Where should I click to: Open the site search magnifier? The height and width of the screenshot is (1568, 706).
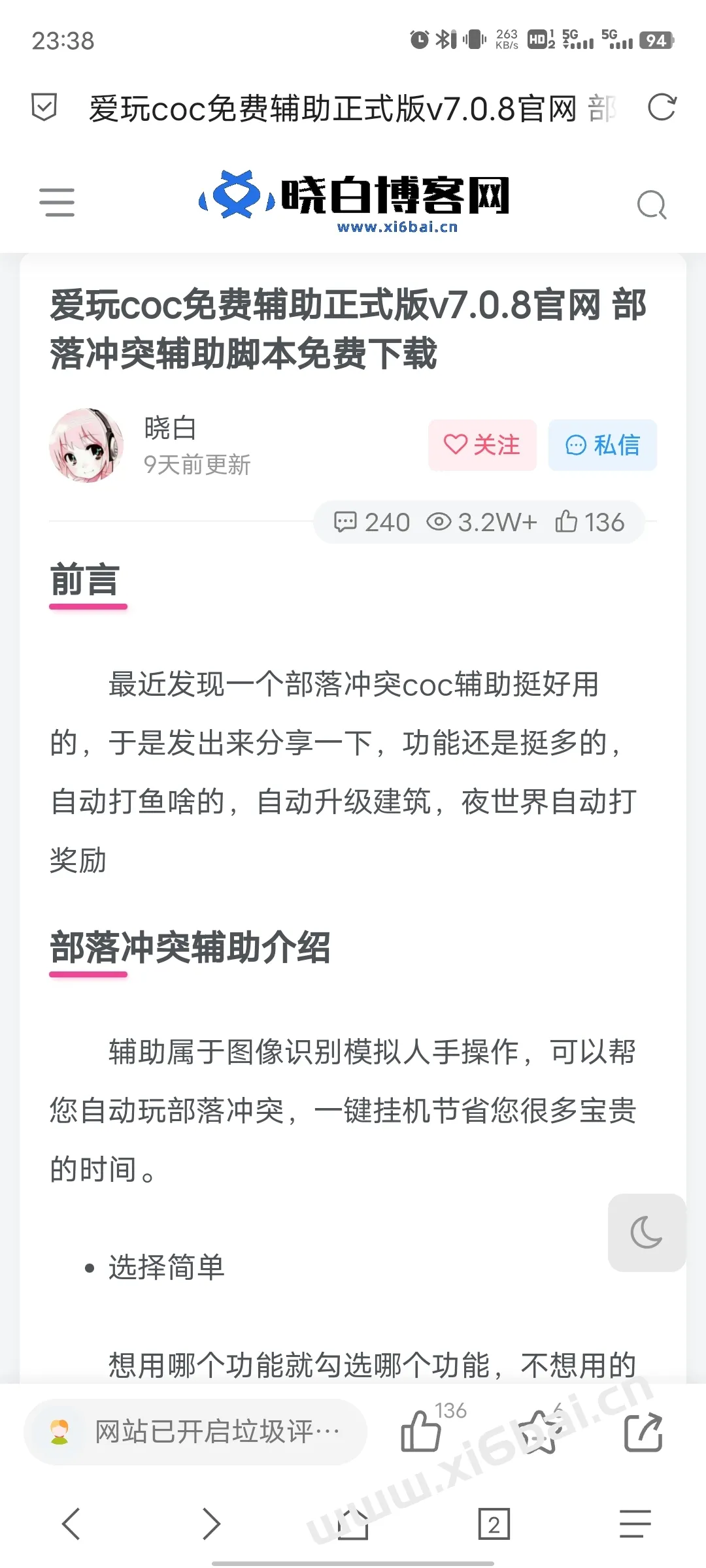coord(652,205)
